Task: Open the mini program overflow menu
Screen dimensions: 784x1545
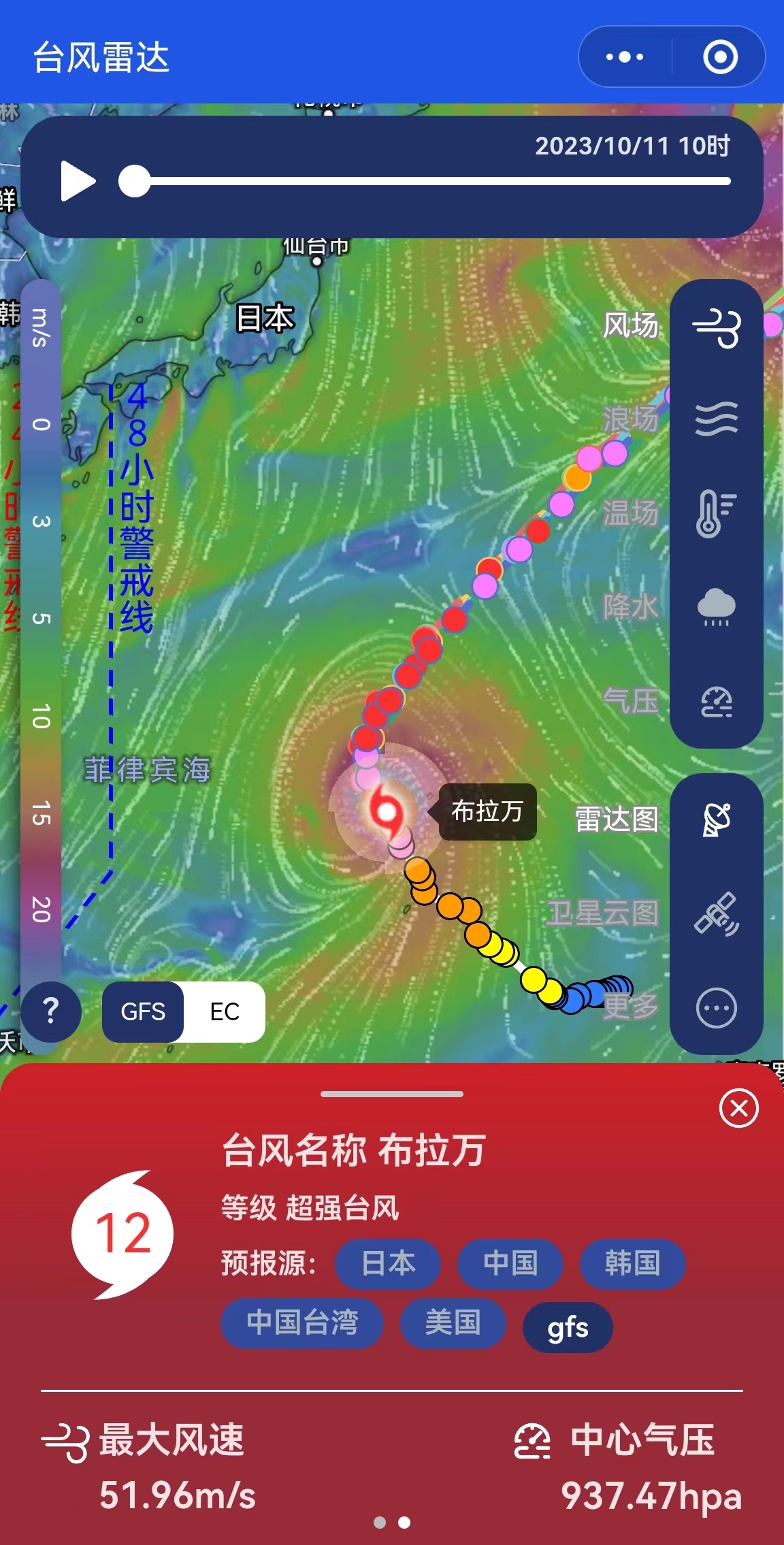Action: tap(625, 57)
